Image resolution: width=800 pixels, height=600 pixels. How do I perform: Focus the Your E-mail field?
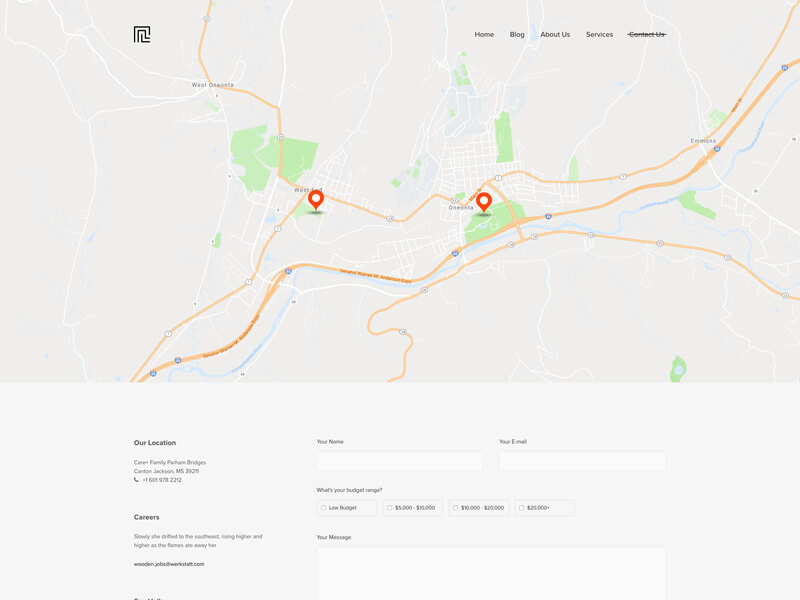582,461
